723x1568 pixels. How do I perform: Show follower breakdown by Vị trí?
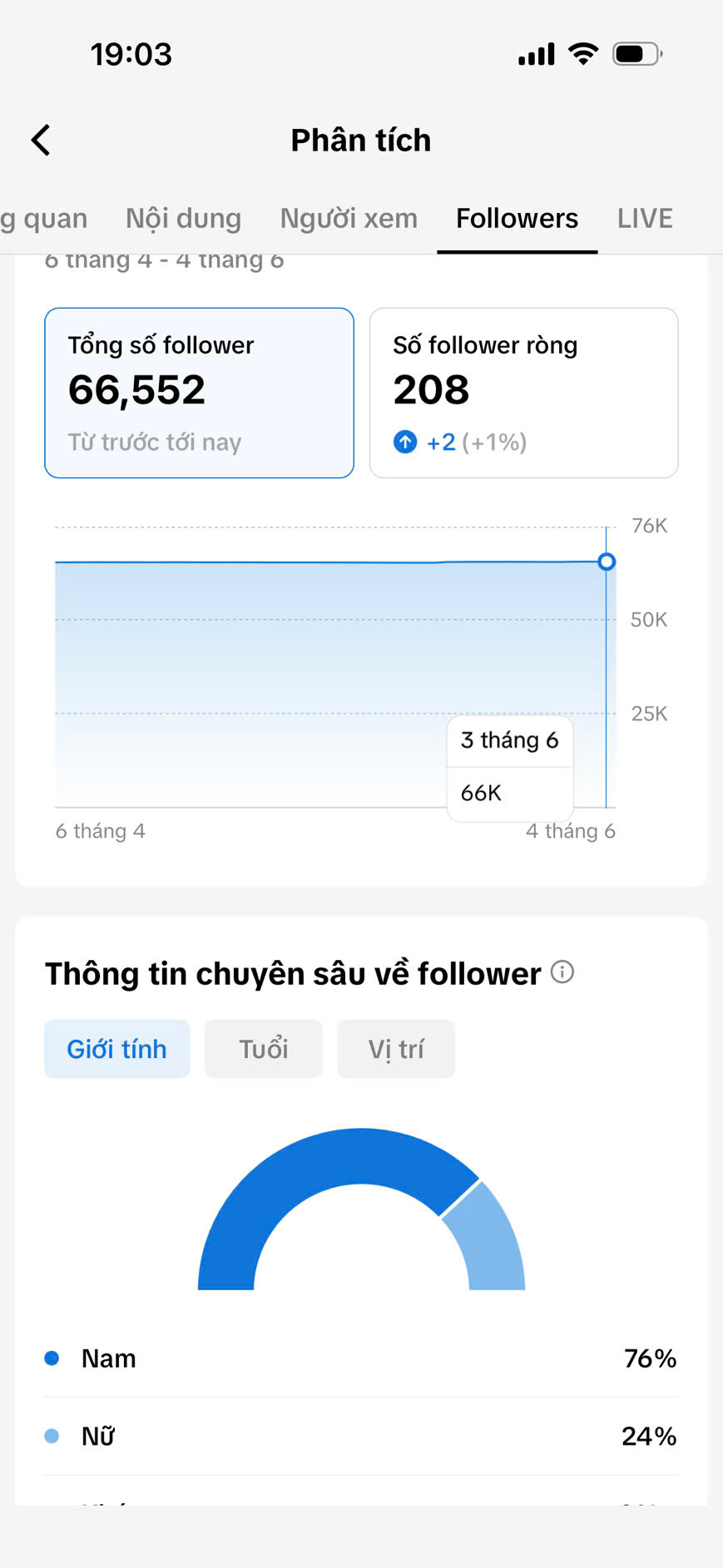click(x=396, y=1049)
